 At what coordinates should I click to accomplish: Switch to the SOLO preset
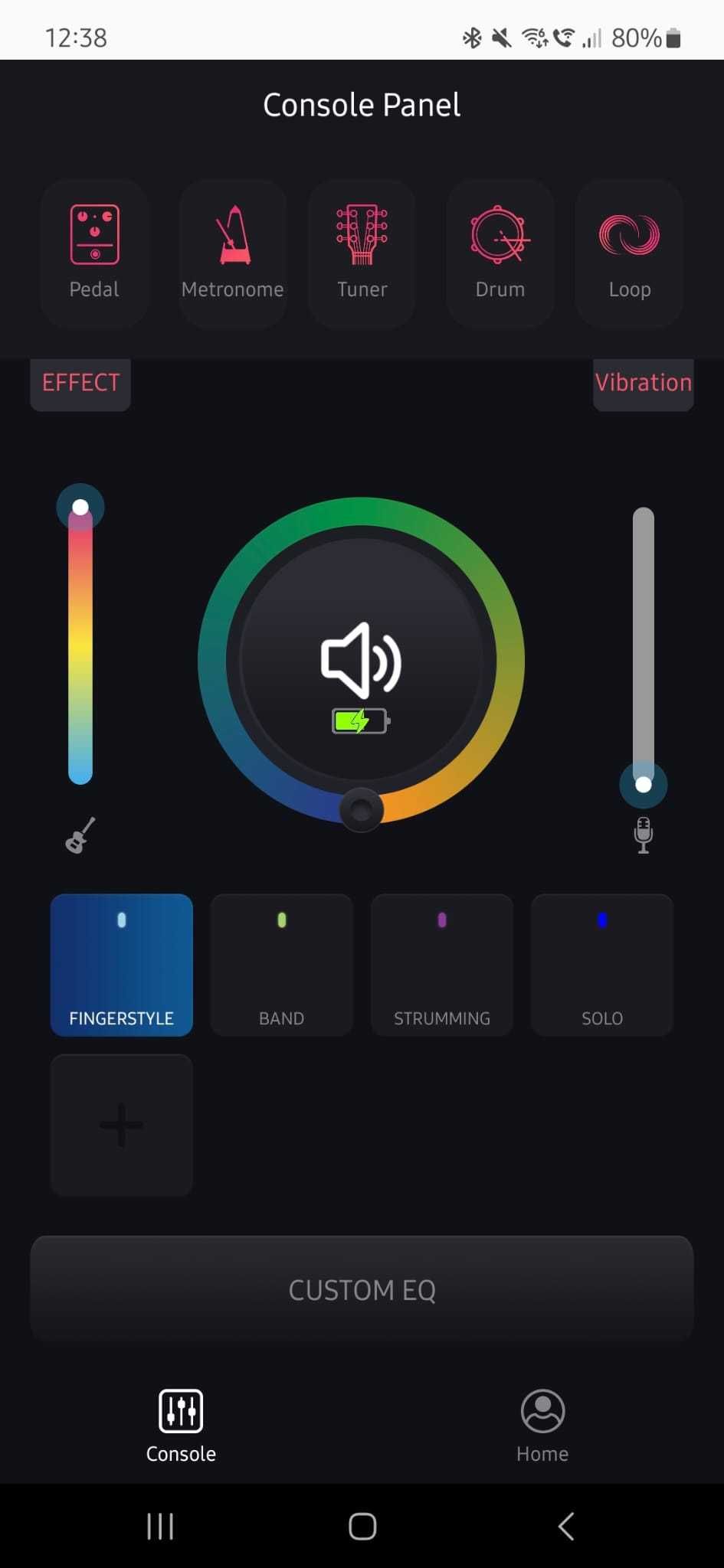click(x=601, y=965)
